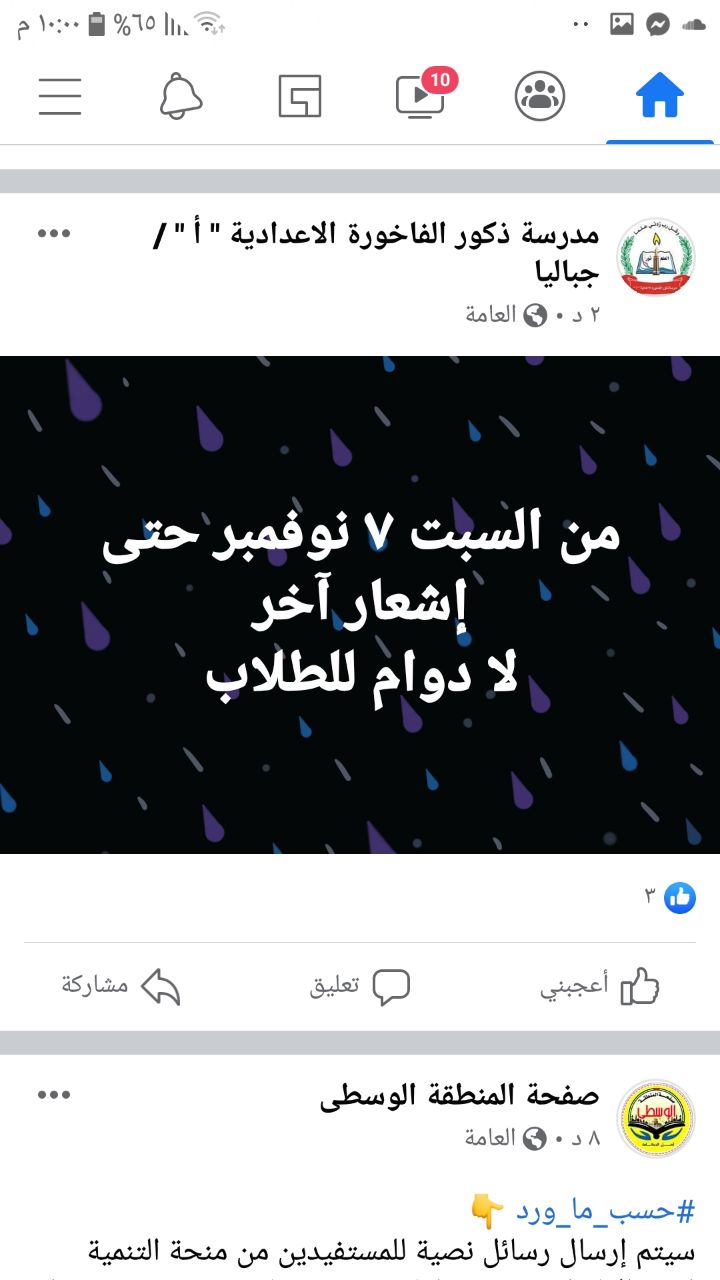The height and width of the screenshot is (1280, 720).
Task: View who reacted to the school post
Action: pyautogui.click(x=670, y=897)
